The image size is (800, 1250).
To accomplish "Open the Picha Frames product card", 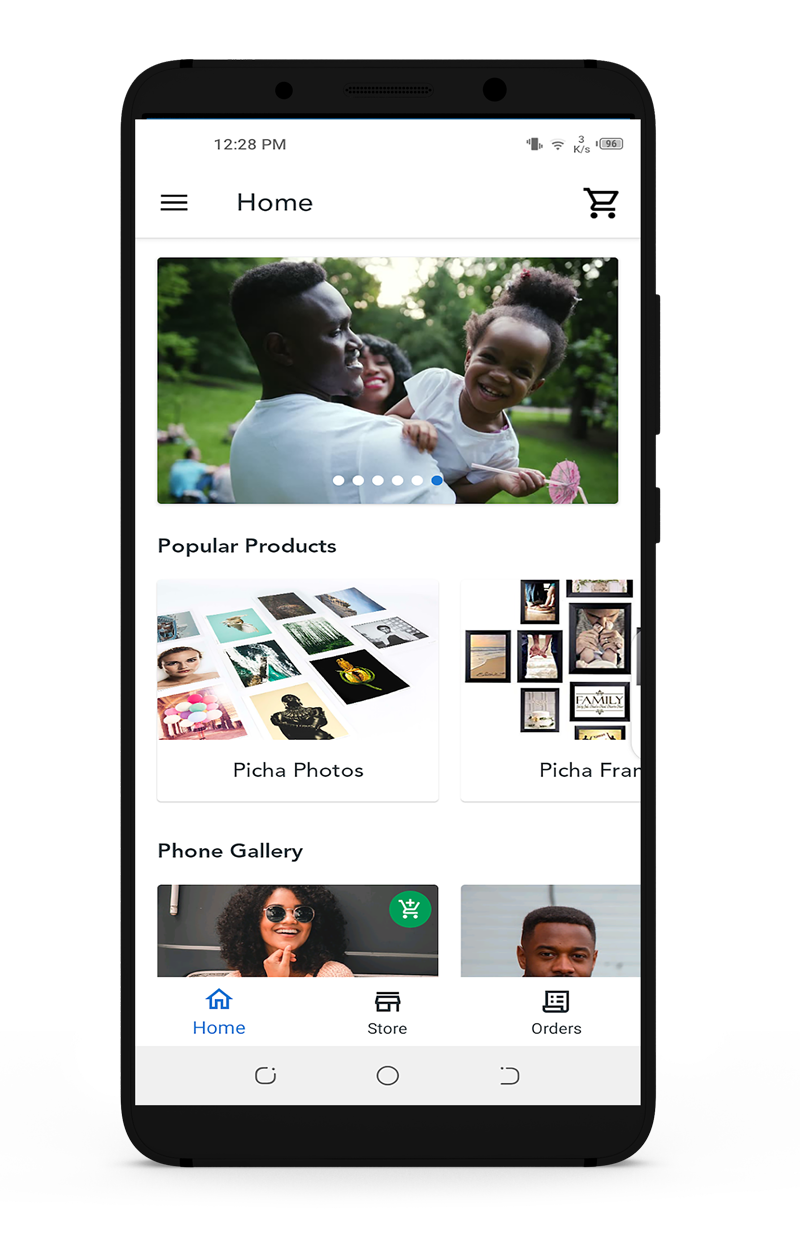I will [x=550, y=690].
